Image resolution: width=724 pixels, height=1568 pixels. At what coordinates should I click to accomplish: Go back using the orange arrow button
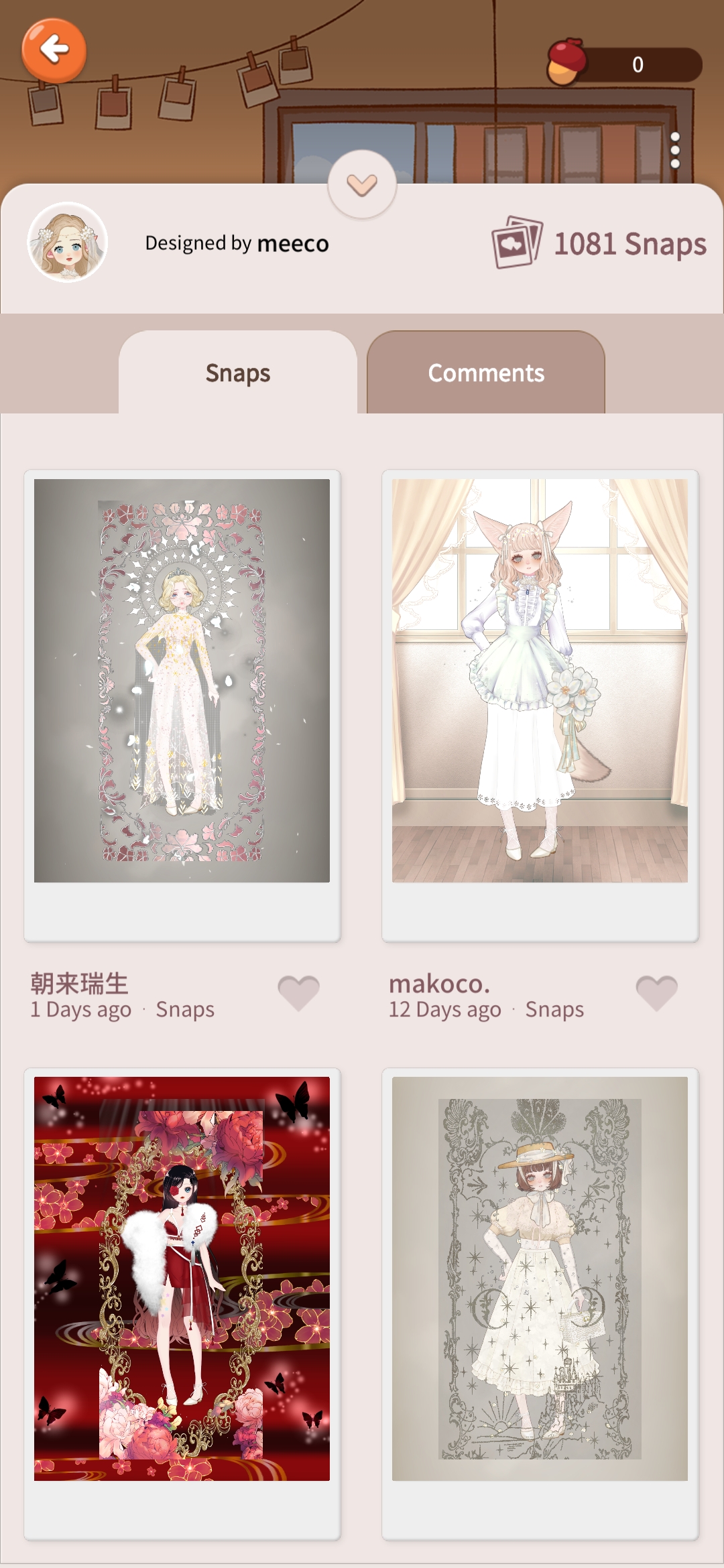coord(54,50)
